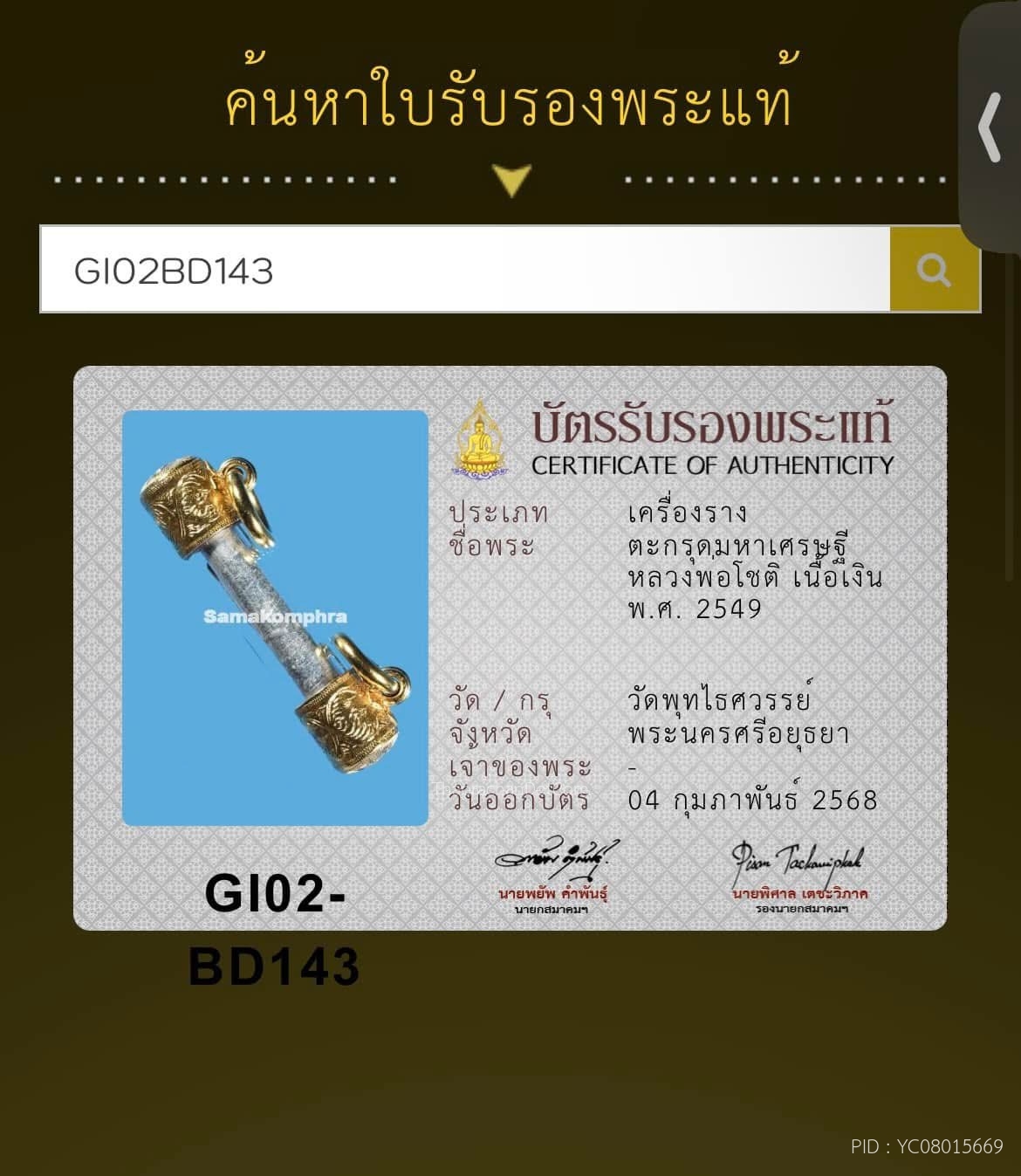Image resolution: width=1021 pixels, height=1176 pixels.
Task: Open the GI02-BD143 certificate card
Action: 510,648
